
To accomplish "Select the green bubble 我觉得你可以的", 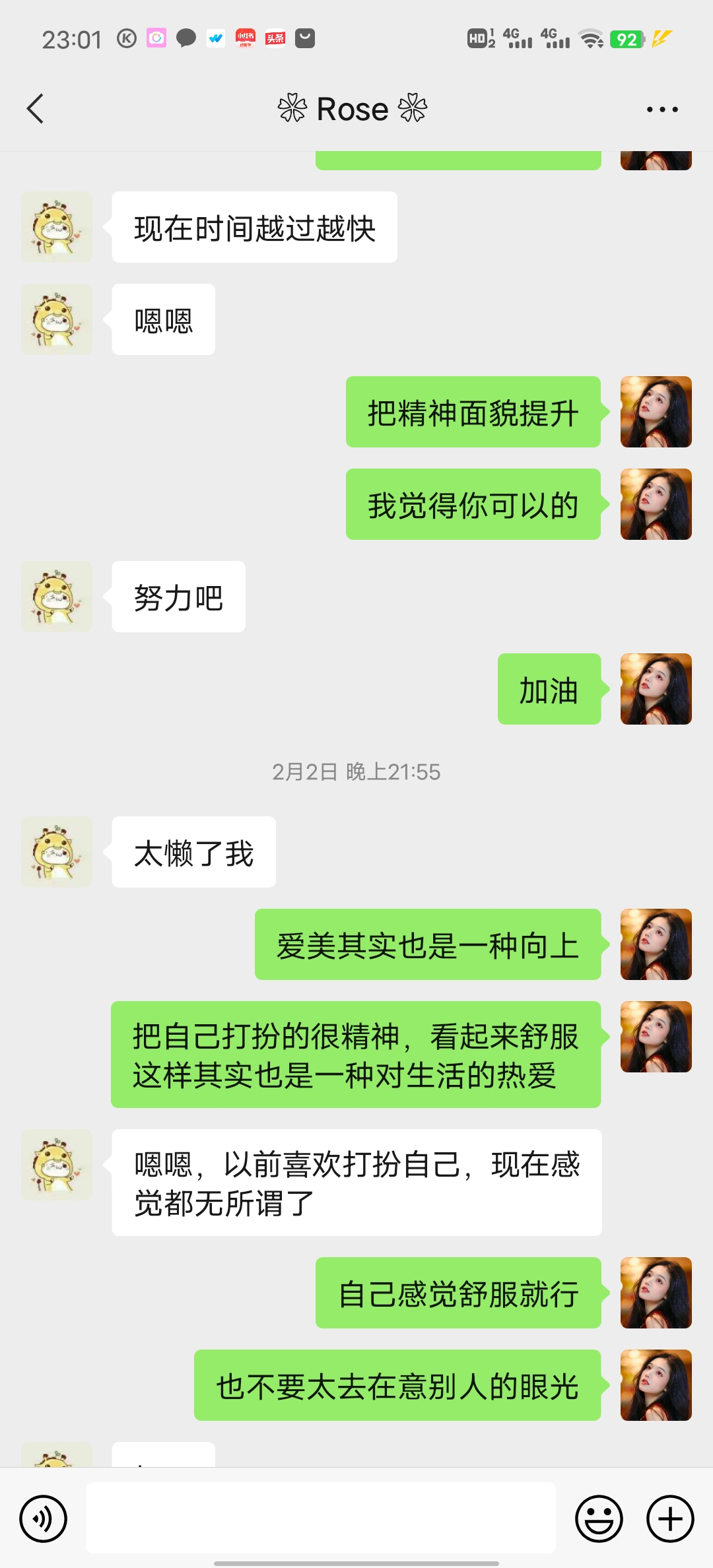I will point(473,504).
